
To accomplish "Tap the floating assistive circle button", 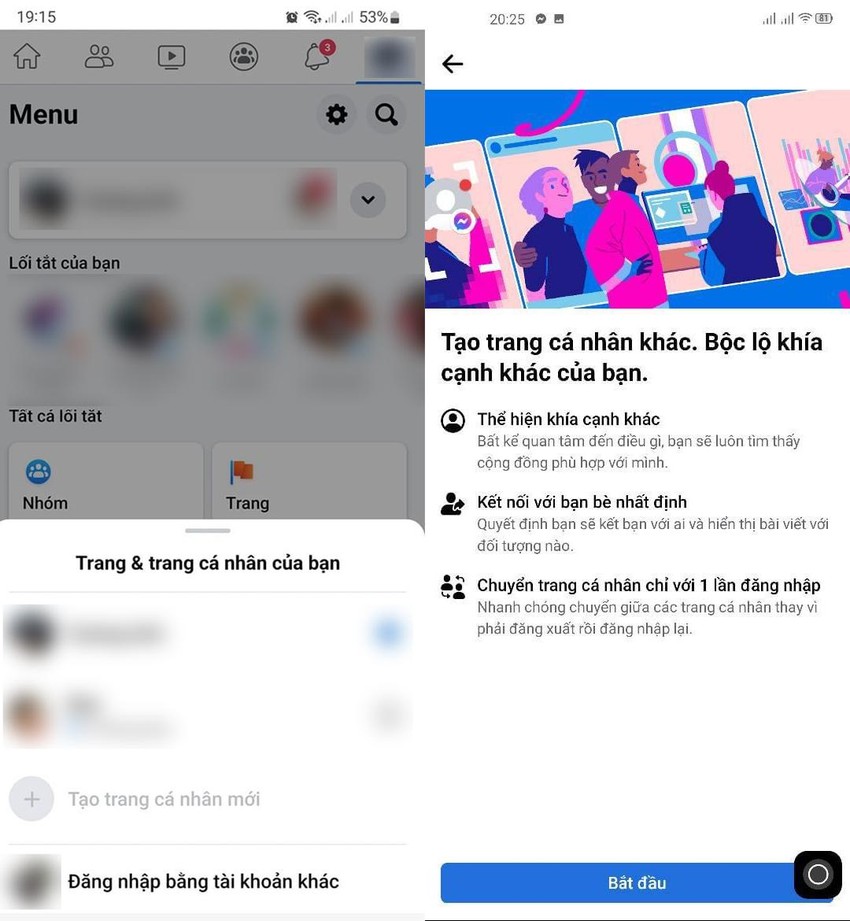I will click(818, 875).
